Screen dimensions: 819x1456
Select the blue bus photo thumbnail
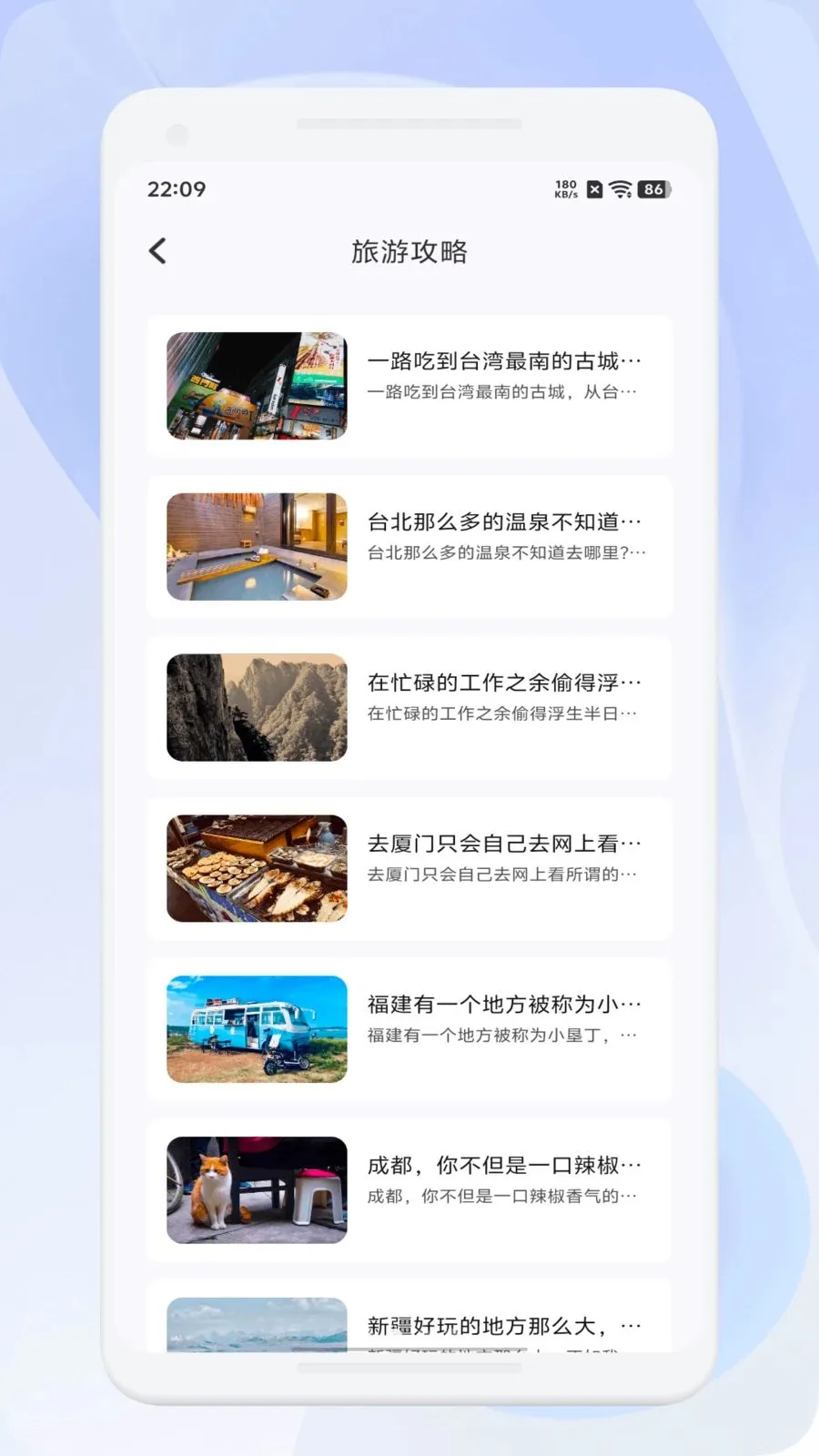pyautogui.click(x=255, y=1028)
